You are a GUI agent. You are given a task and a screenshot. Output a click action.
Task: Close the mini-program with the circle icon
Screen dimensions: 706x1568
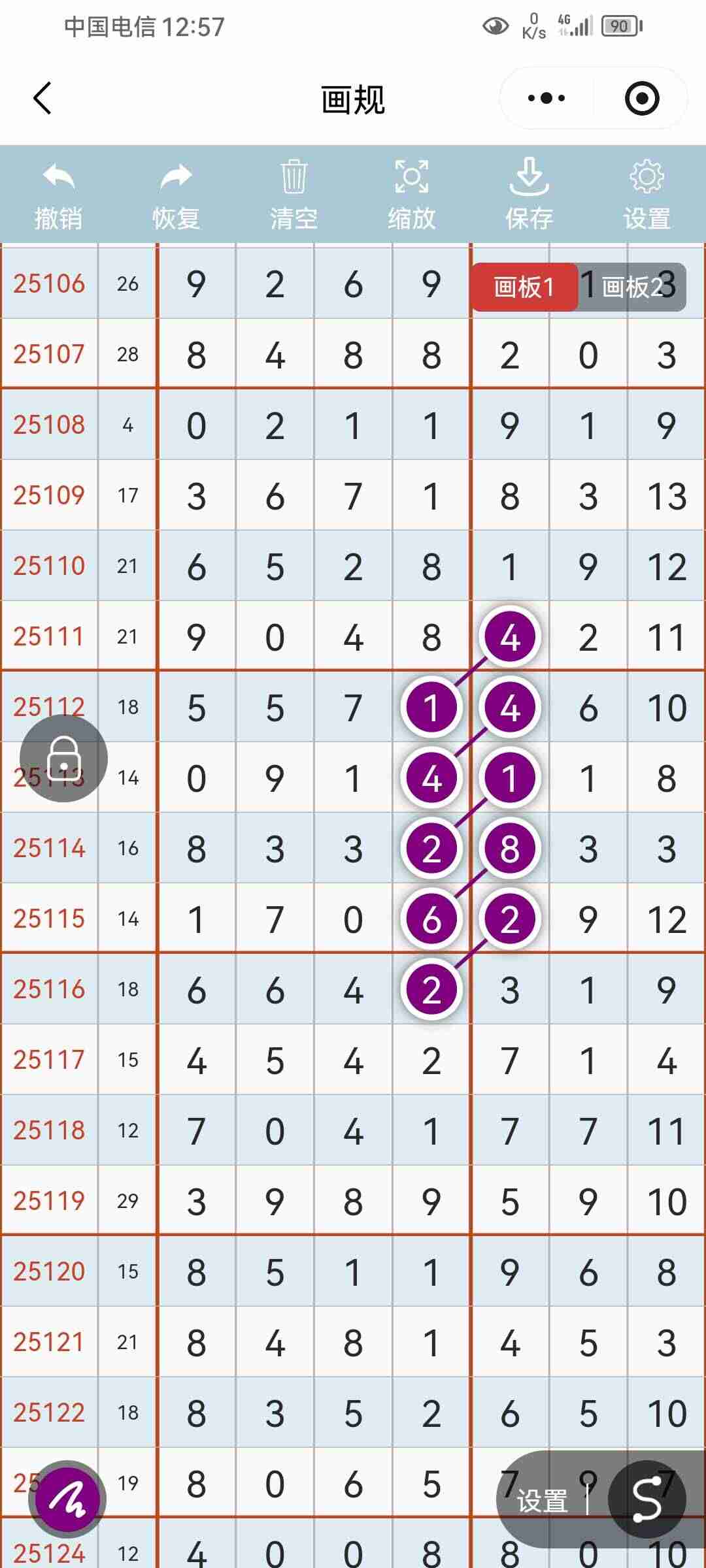click(x=641, y=99)
